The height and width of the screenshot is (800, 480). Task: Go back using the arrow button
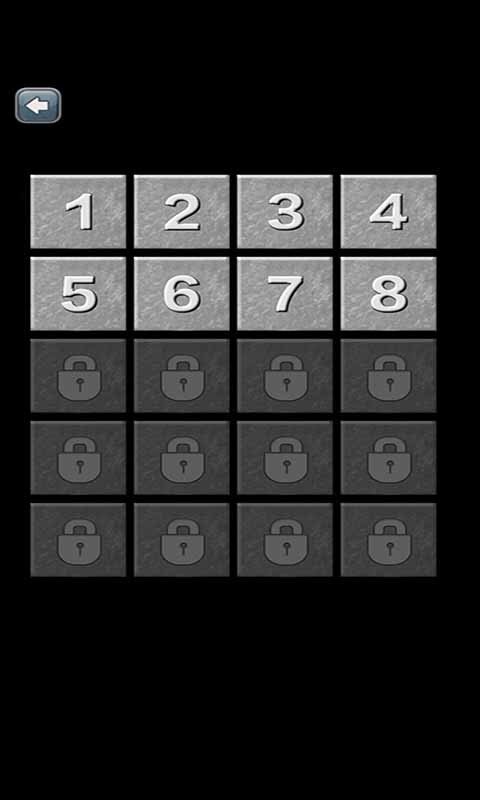(38, 106)
